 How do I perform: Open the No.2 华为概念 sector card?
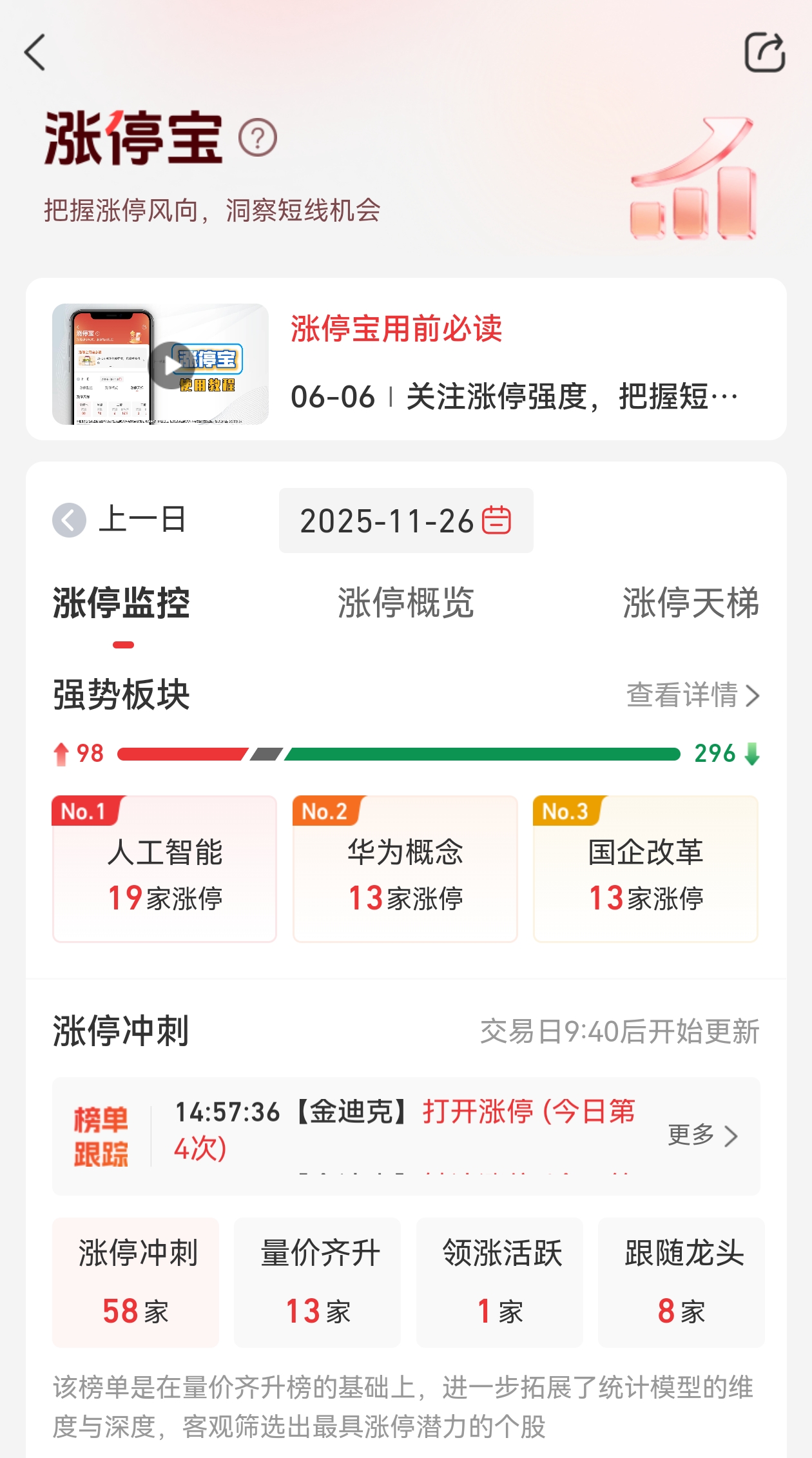click(405, 869)
